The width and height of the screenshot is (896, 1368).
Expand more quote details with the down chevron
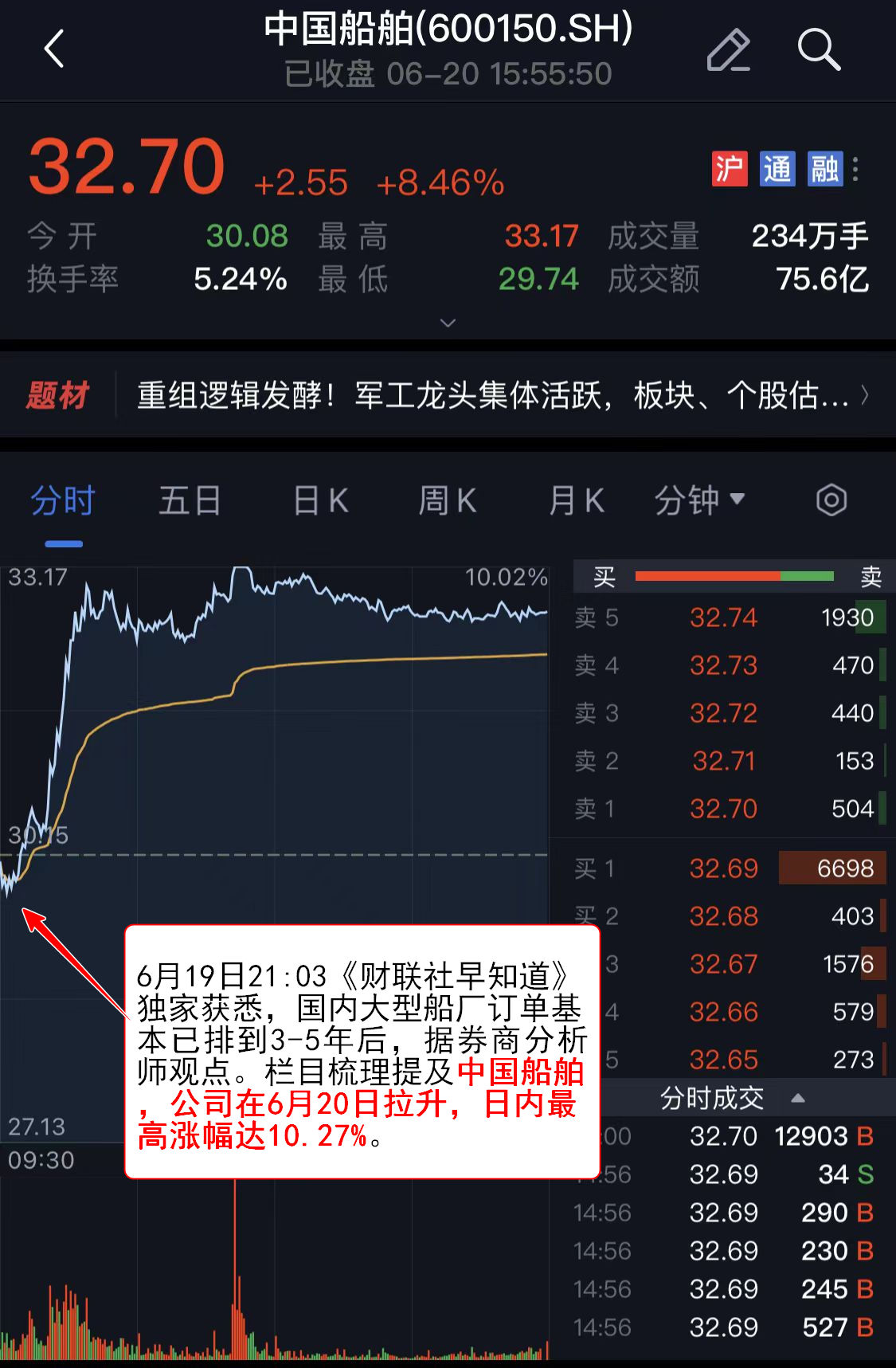click(x=448, y=323)
